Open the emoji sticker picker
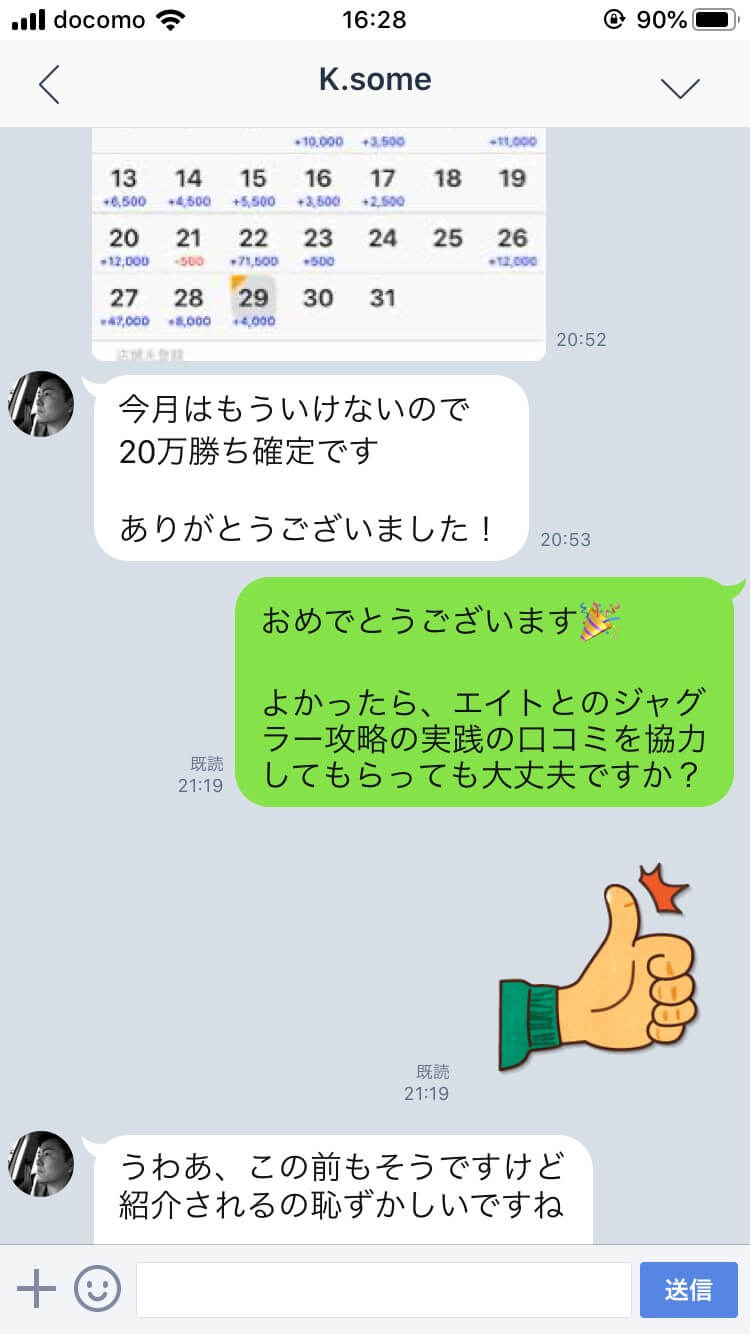The height and width of the screenshot is (1334, 750). pyautogui.click(x=97, y=1289)
